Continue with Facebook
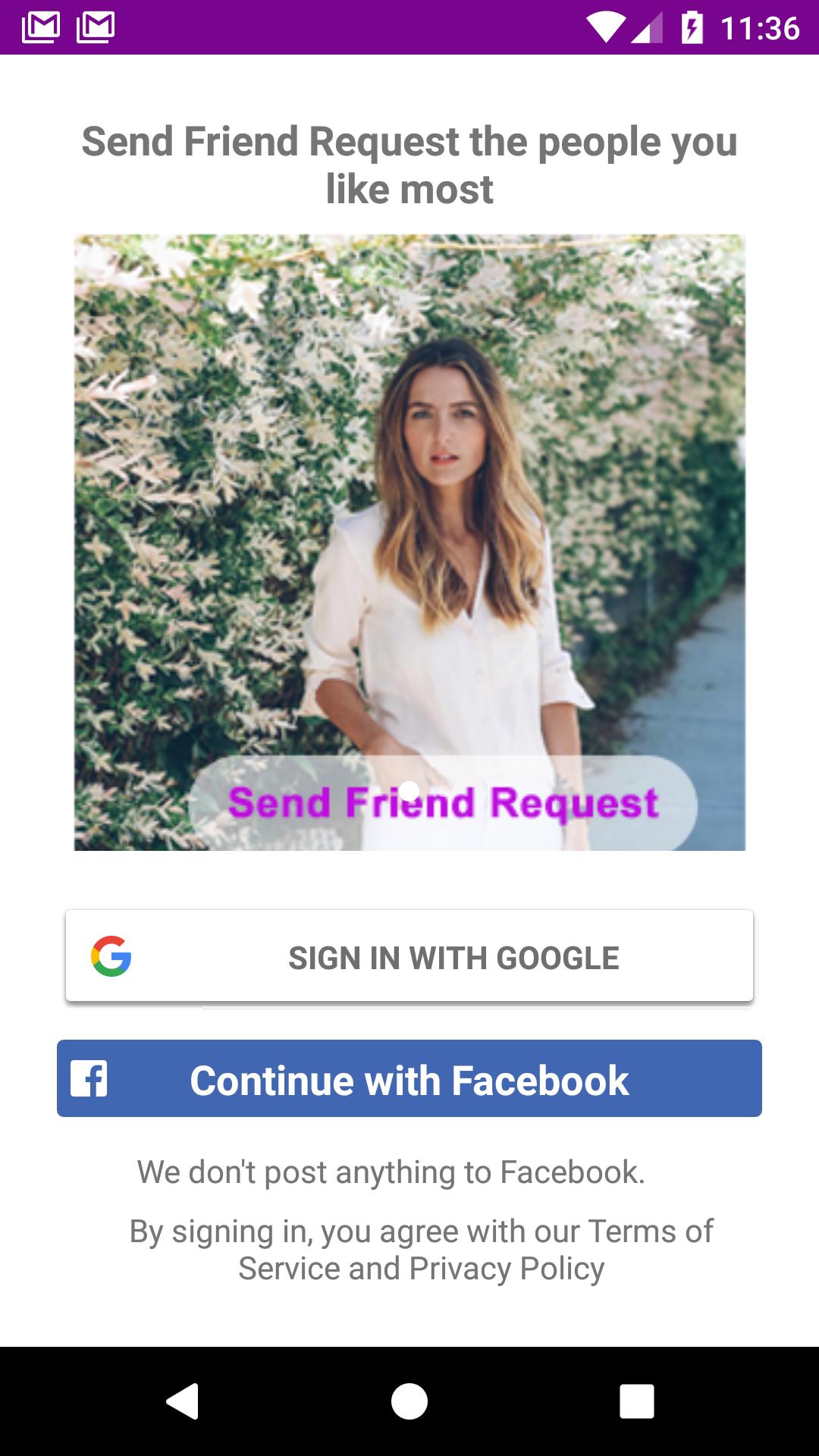The height and width of the screenshot is (1456, 819). 409,1078
